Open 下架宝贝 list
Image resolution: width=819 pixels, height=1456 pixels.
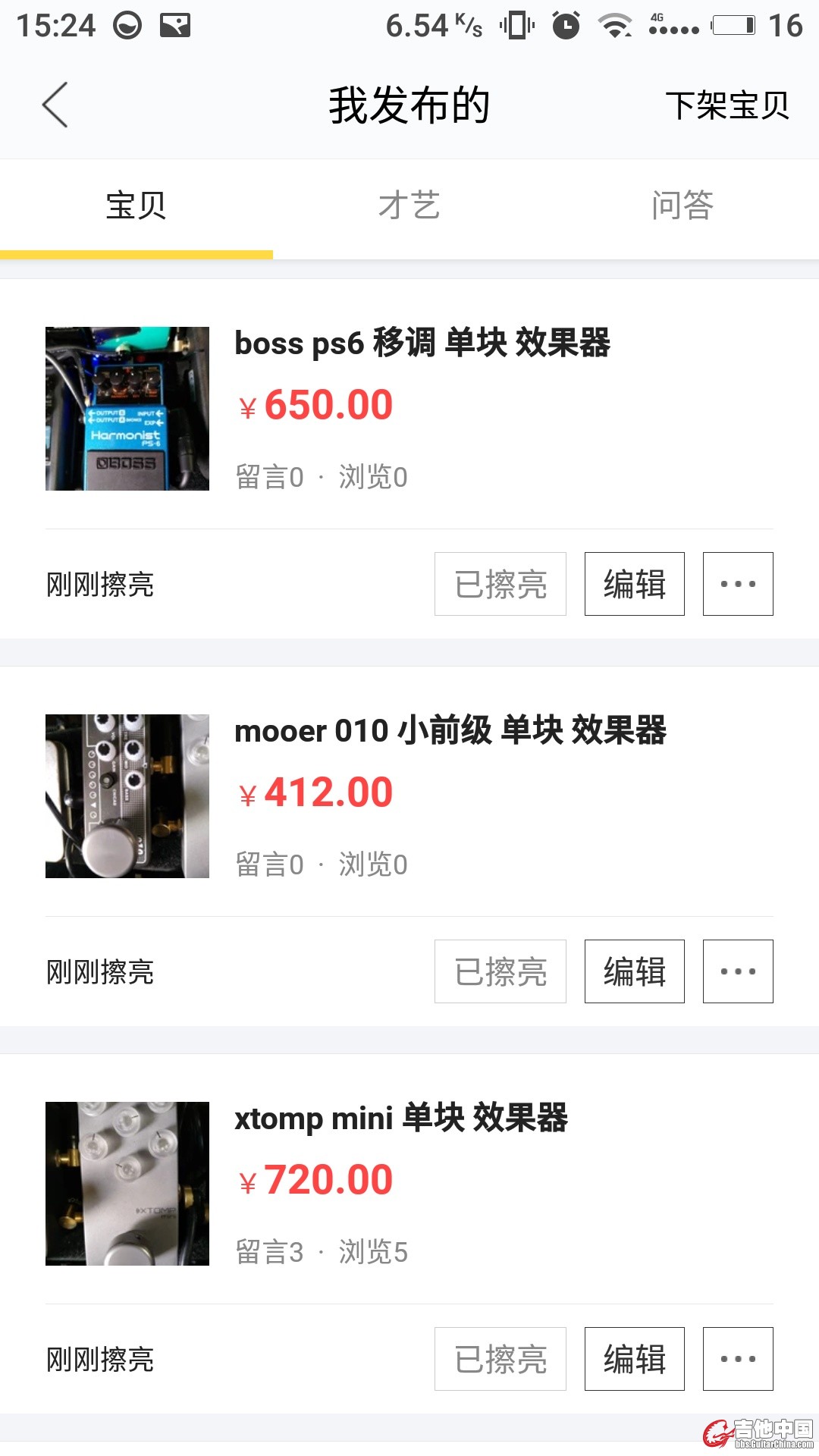pyautogui.click(x=726, y=105)
